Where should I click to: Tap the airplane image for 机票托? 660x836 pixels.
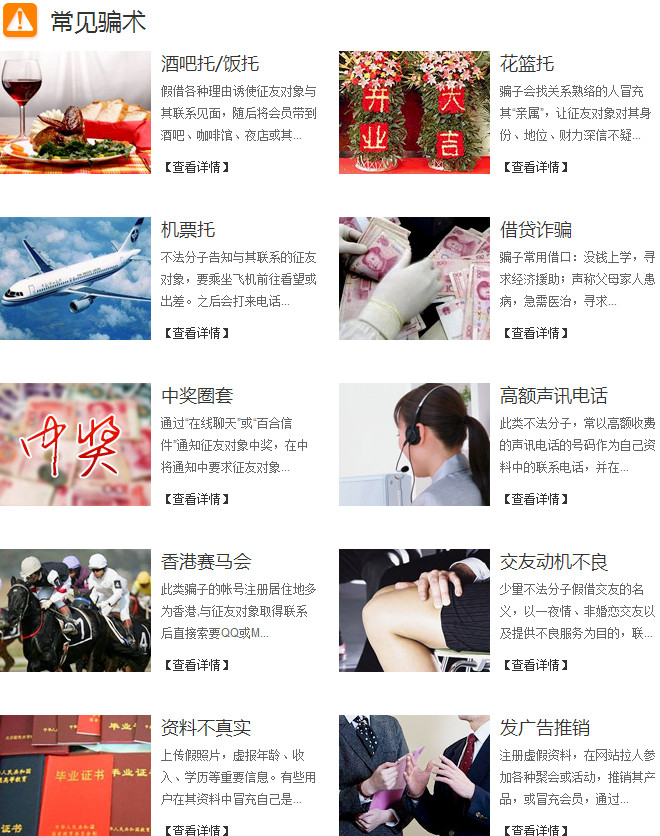click(x=75, y=278)
